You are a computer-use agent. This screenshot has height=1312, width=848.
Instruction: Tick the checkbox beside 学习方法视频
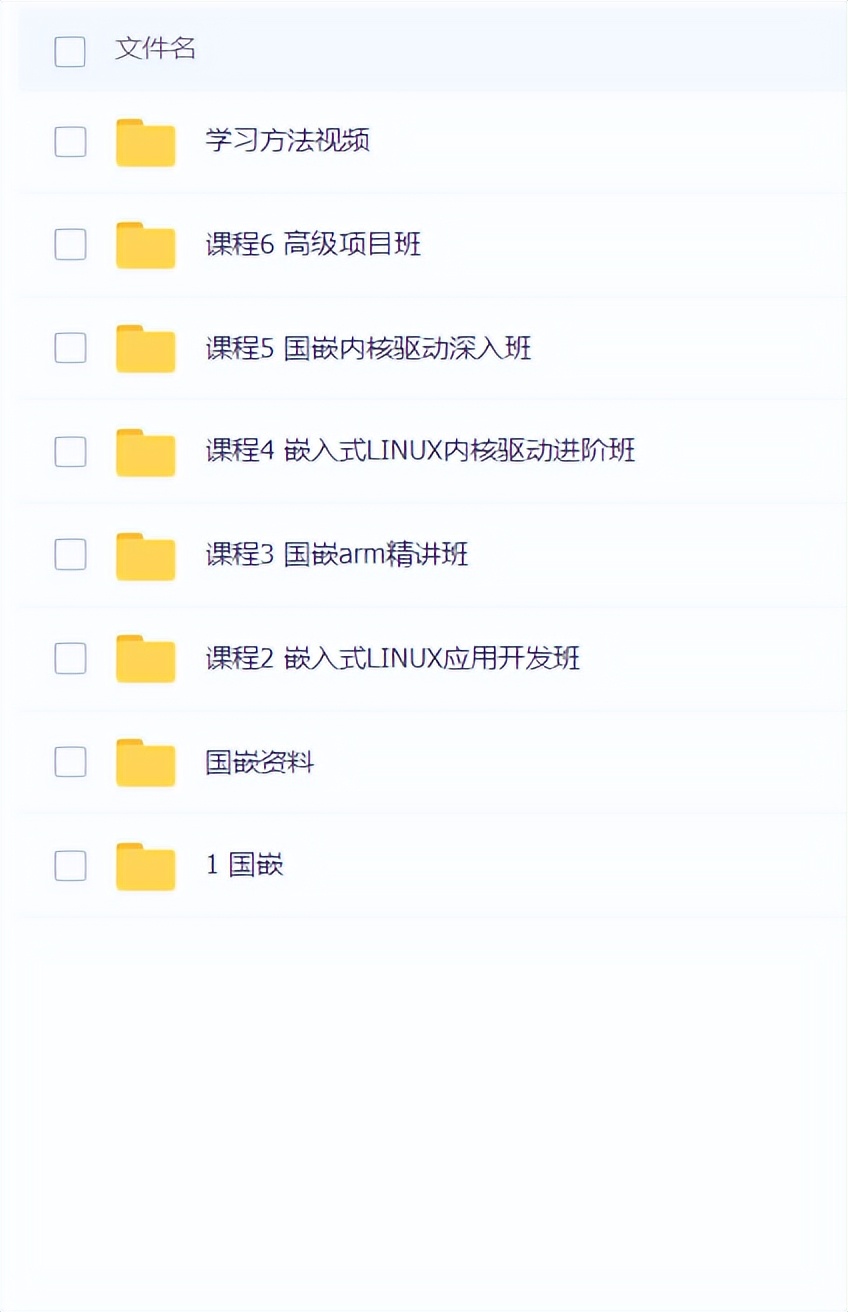pos(69,141)
